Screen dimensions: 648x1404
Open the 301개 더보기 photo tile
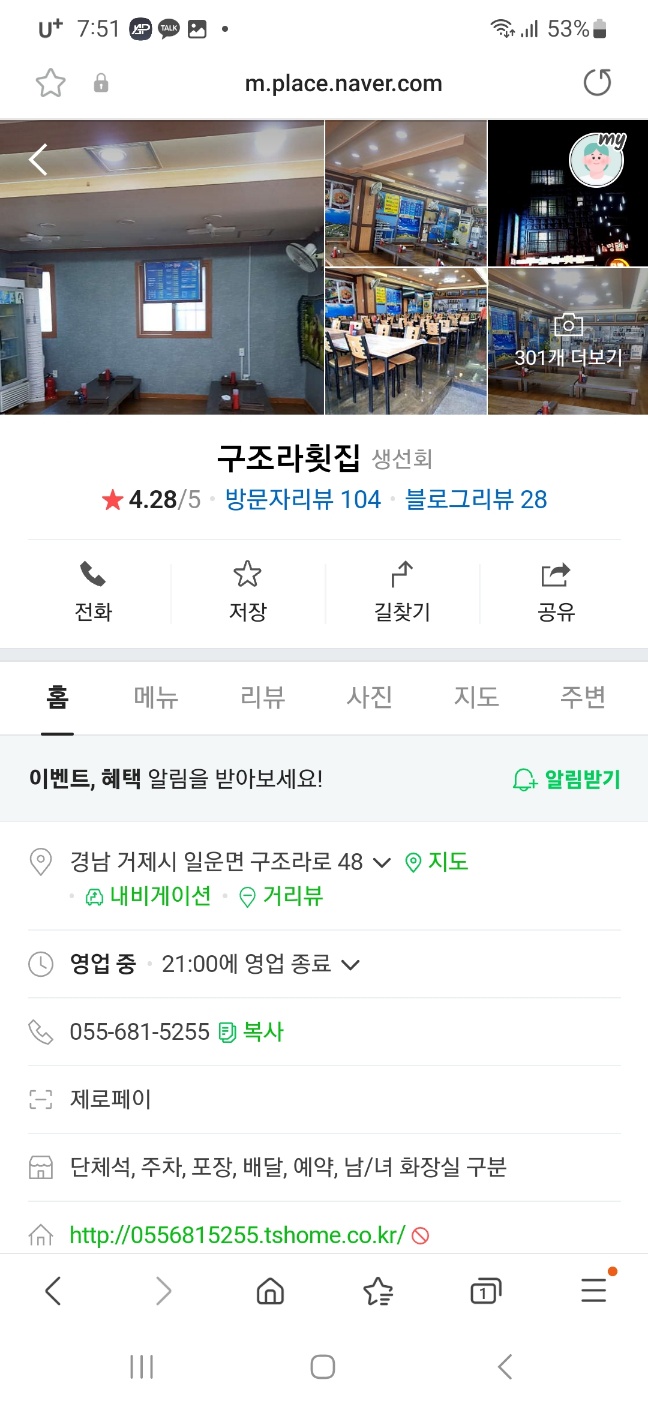click(x=568, y=342)
